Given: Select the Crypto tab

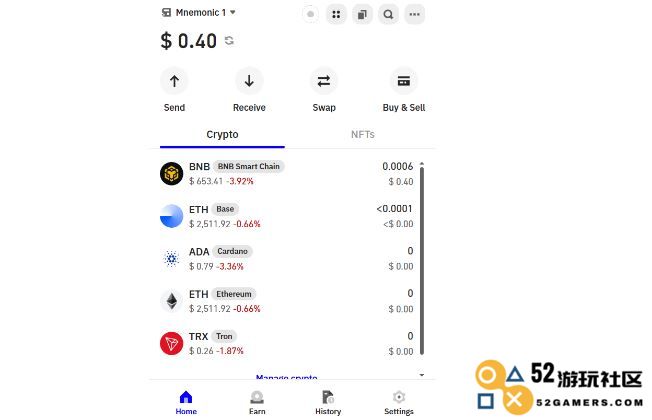Looking at the screenshot, I should 222,134.
